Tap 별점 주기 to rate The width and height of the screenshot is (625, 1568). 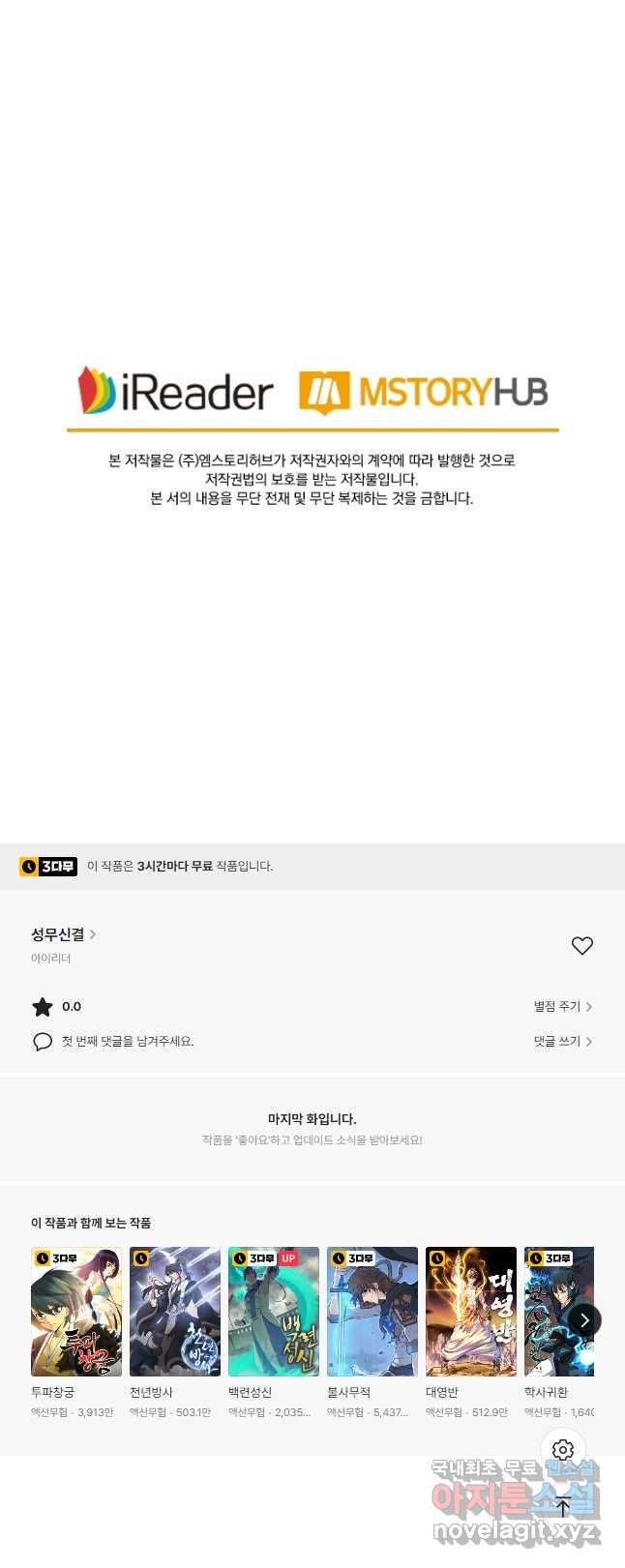point(562,1007)
